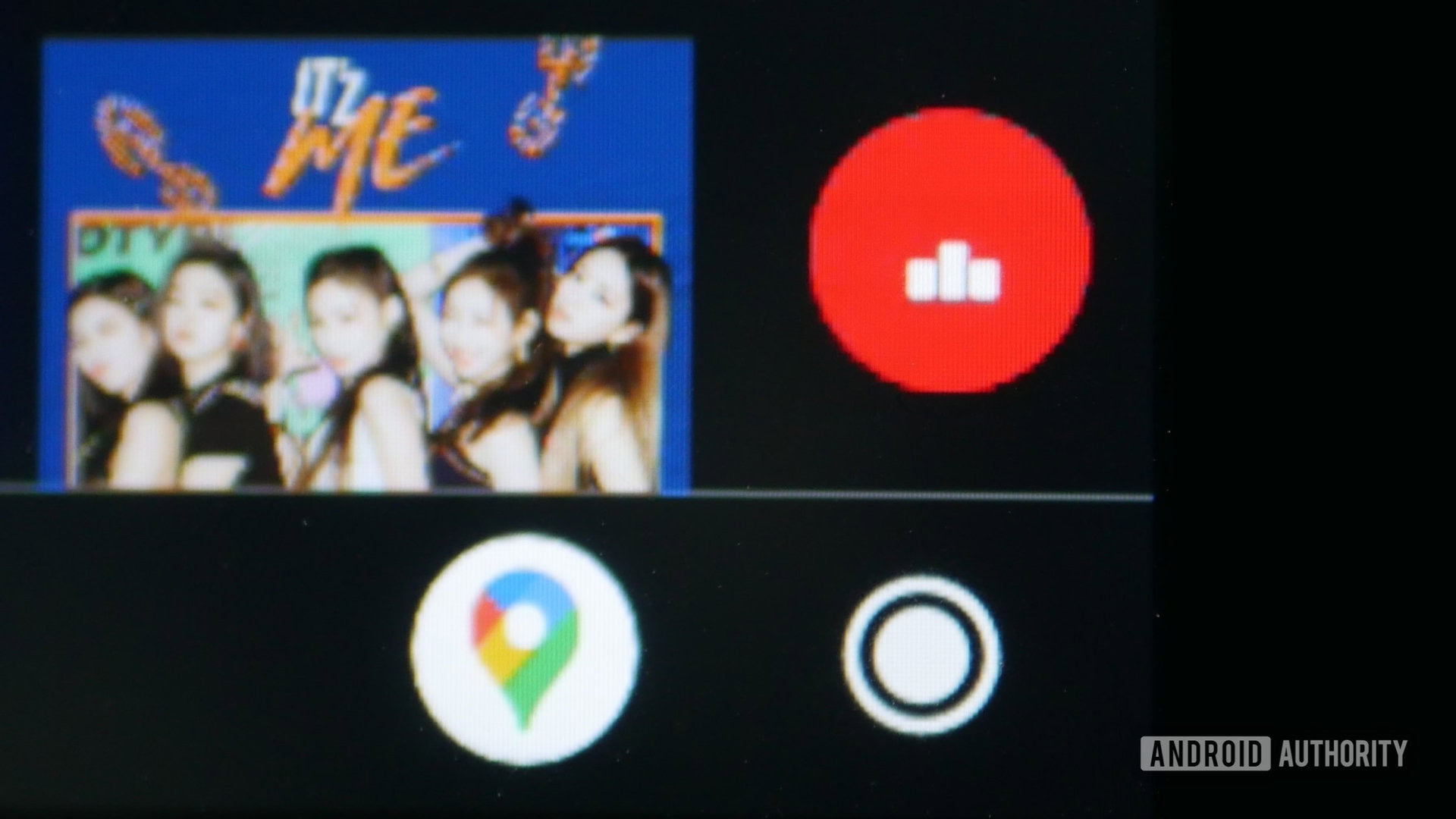This screenshot has width=1456, height=819.
Task: Launch Google Maps from the bottom bar
Action: click(x=526, y=649)
